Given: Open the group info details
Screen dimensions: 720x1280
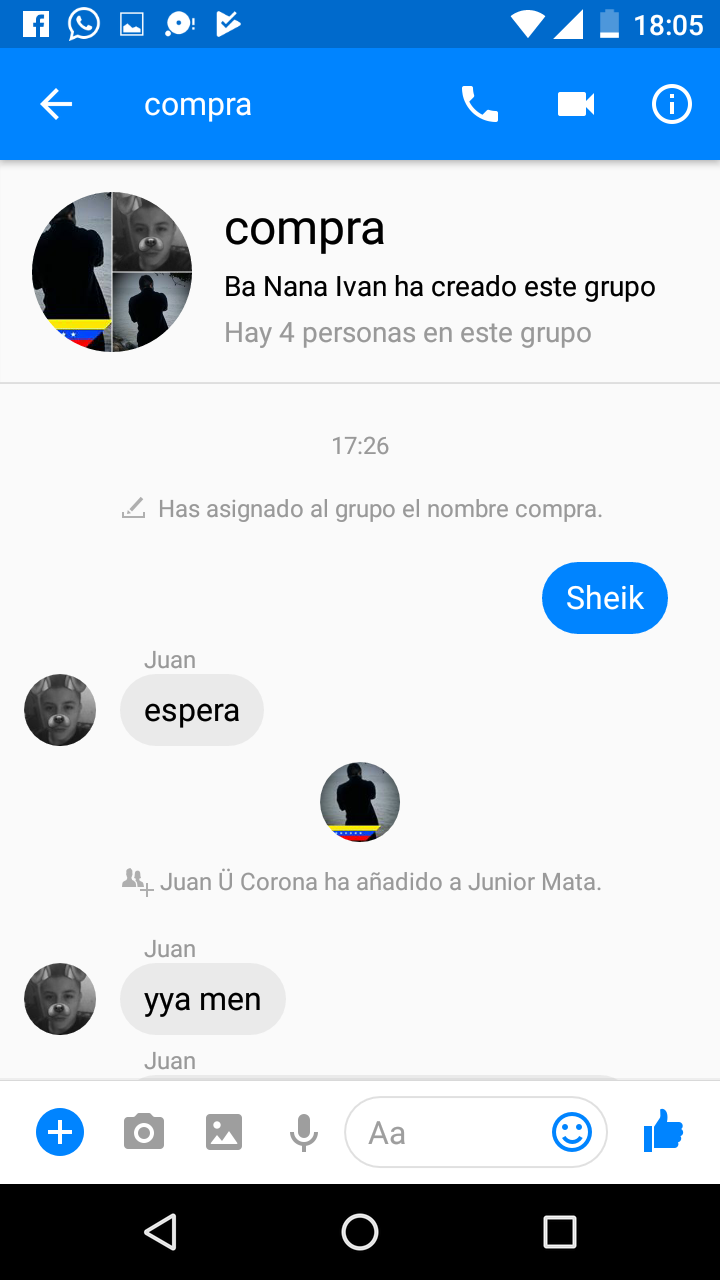Looking at the screenshot, I should tap(672, 104).
